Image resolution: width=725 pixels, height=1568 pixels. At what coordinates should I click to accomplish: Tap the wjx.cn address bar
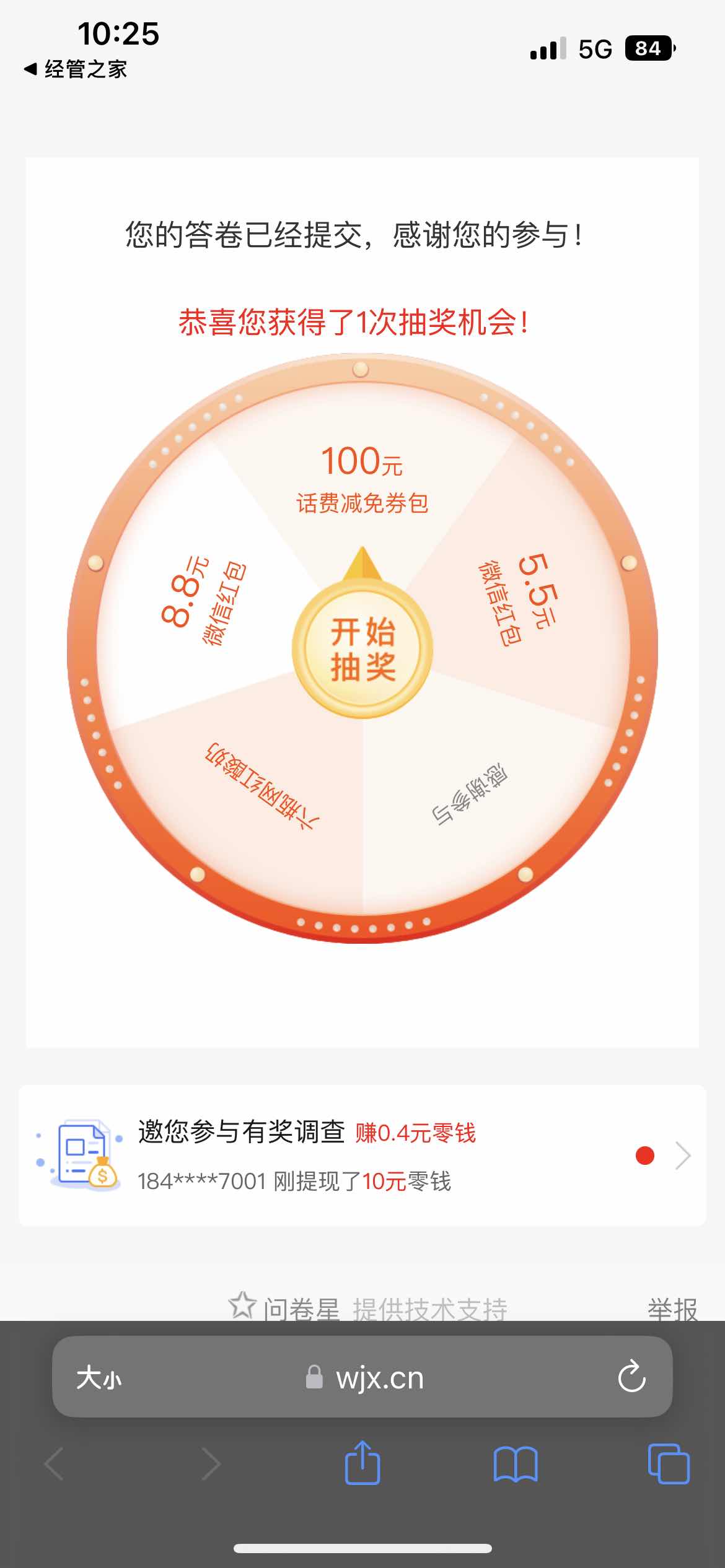tap(366, 1379)
